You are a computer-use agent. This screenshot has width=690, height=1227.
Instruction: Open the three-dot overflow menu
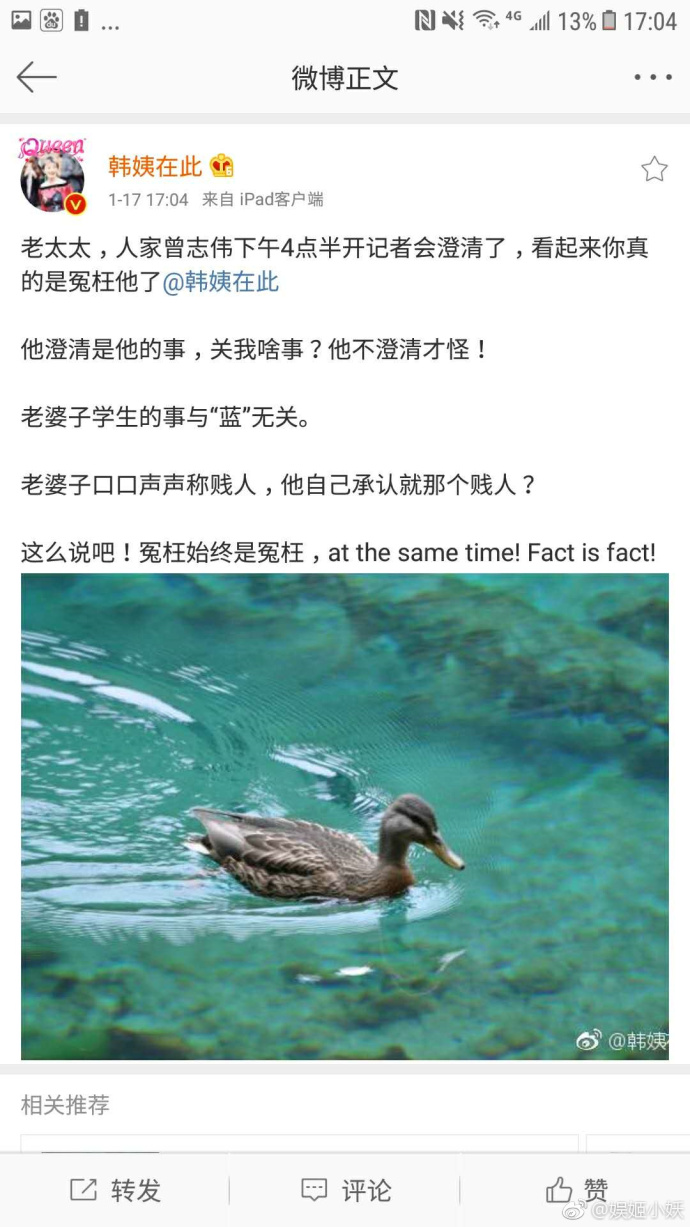click(653, 77)
